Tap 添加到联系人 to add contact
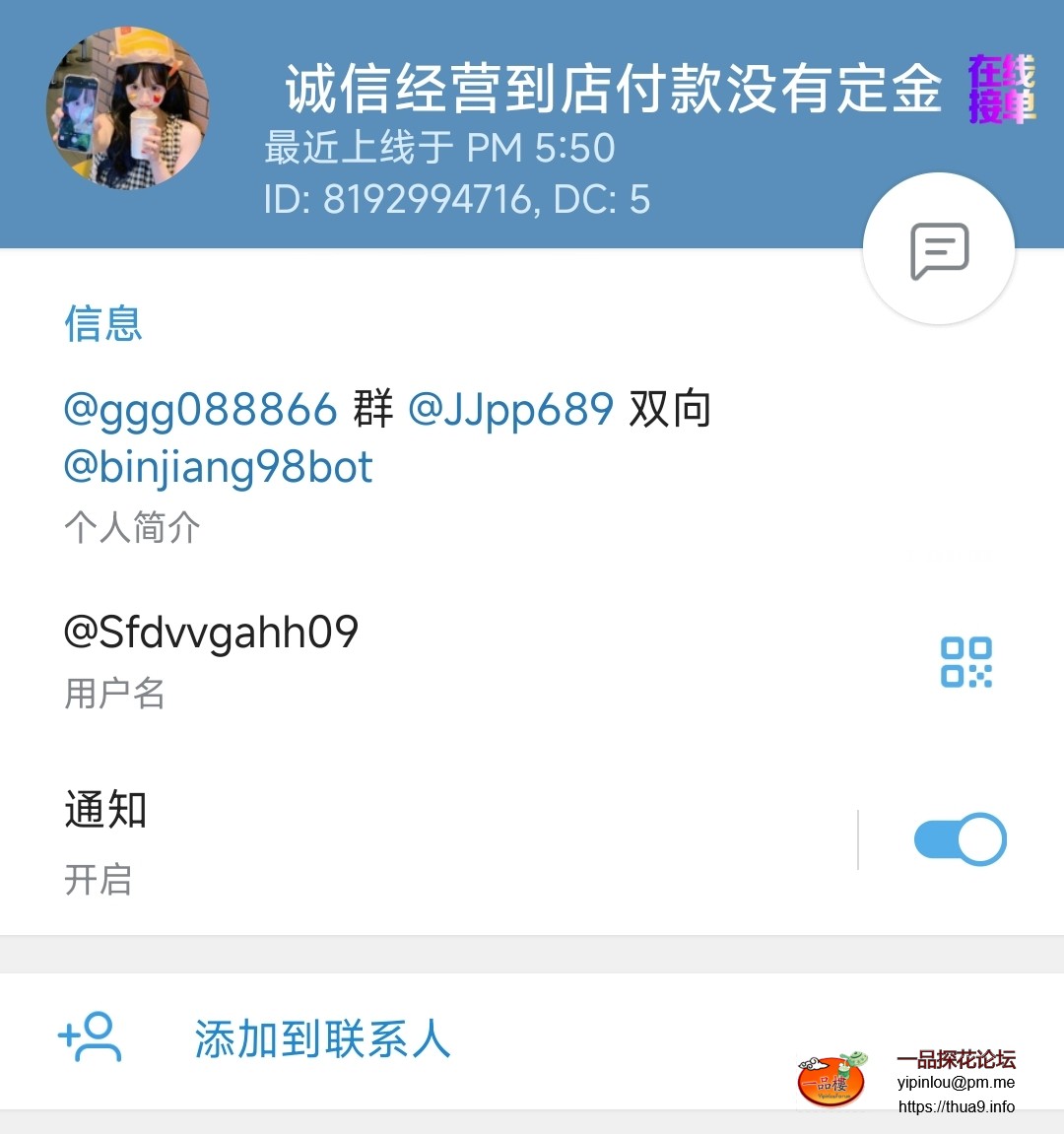 [x=322, y=1039]
